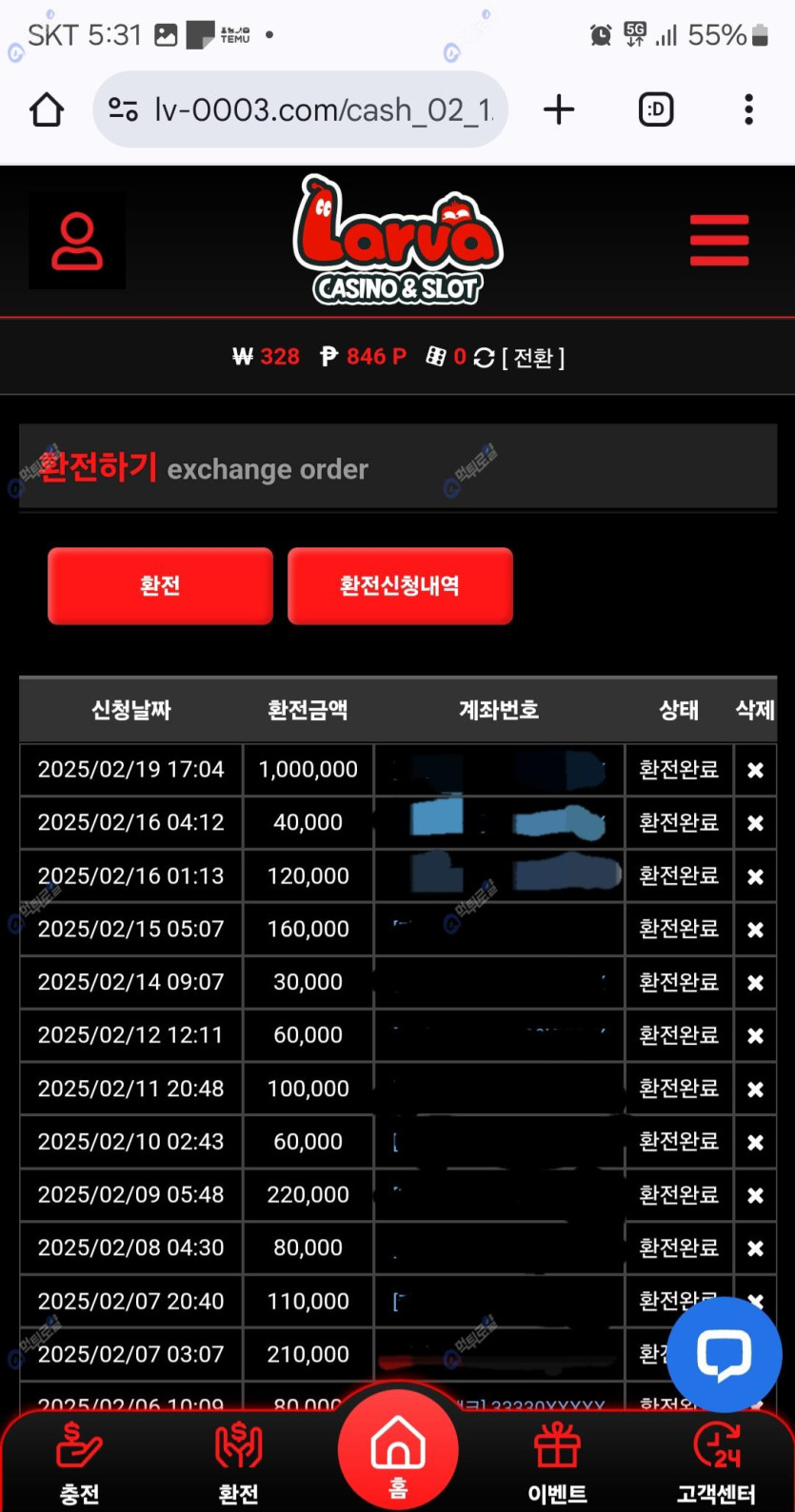
Task: Open a new browser tab
Action: (x=559, y=109)
